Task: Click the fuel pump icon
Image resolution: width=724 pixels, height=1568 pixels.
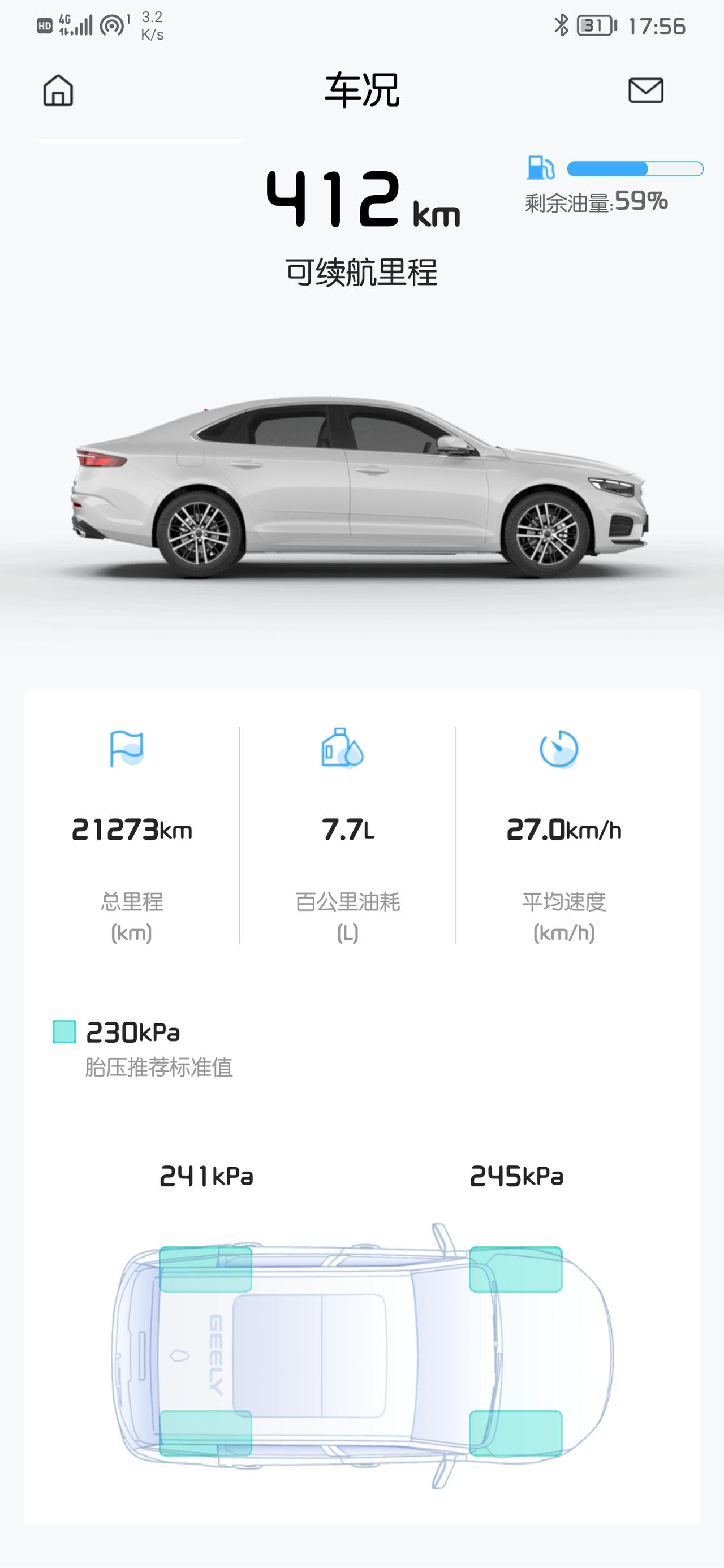Action: click(540, 169)
